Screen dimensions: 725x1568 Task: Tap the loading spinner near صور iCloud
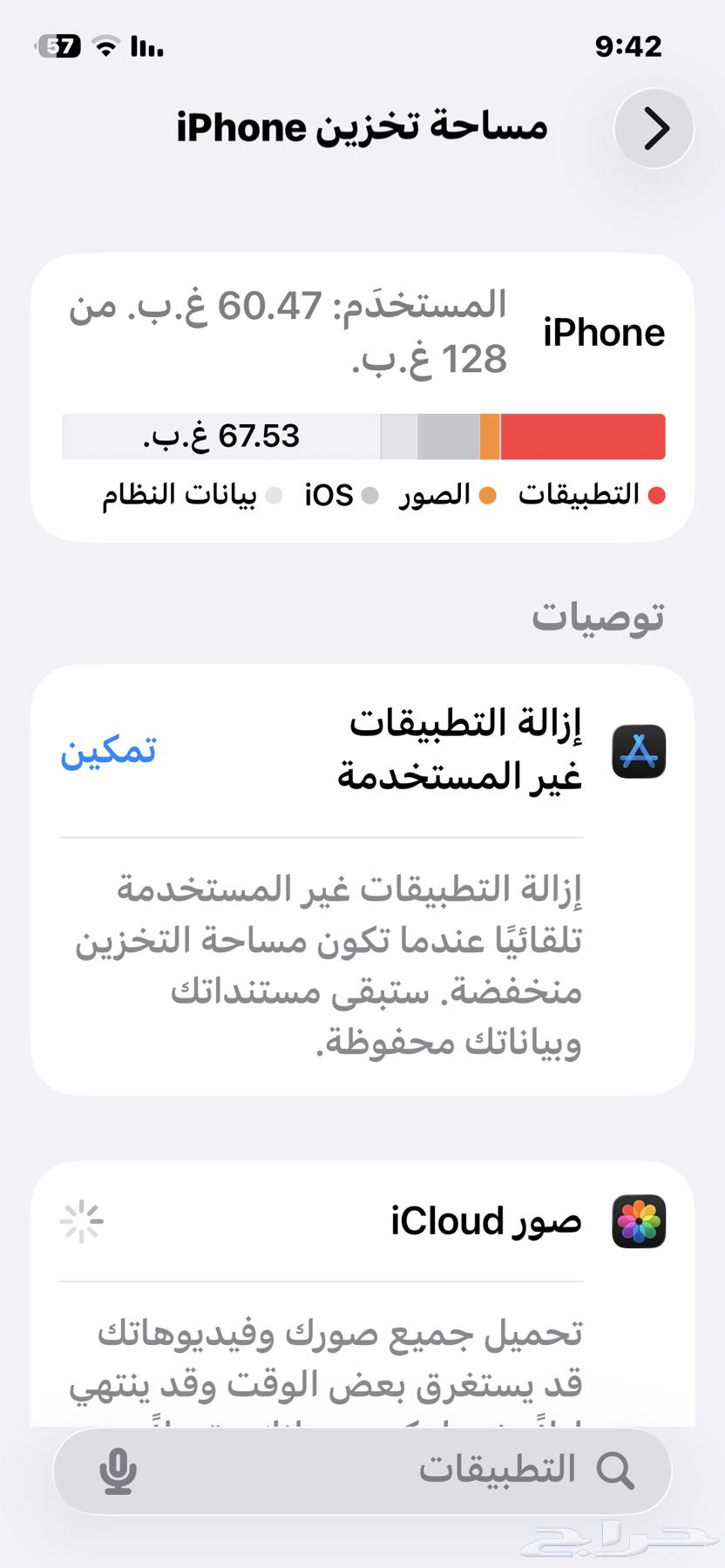pyautogui.click(x=81, y=1221)
